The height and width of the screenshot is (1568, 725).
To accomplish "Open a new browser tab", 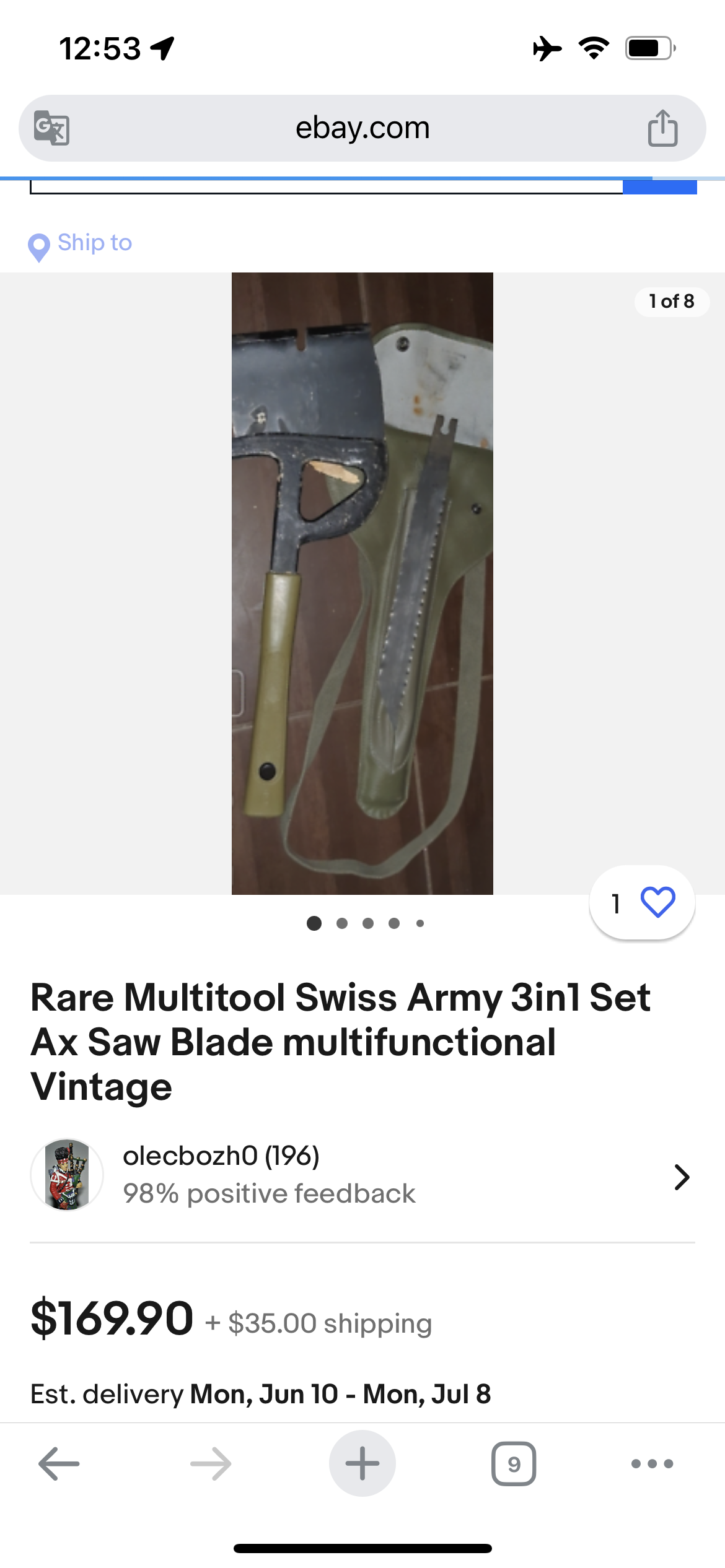I will point(362,1463).
